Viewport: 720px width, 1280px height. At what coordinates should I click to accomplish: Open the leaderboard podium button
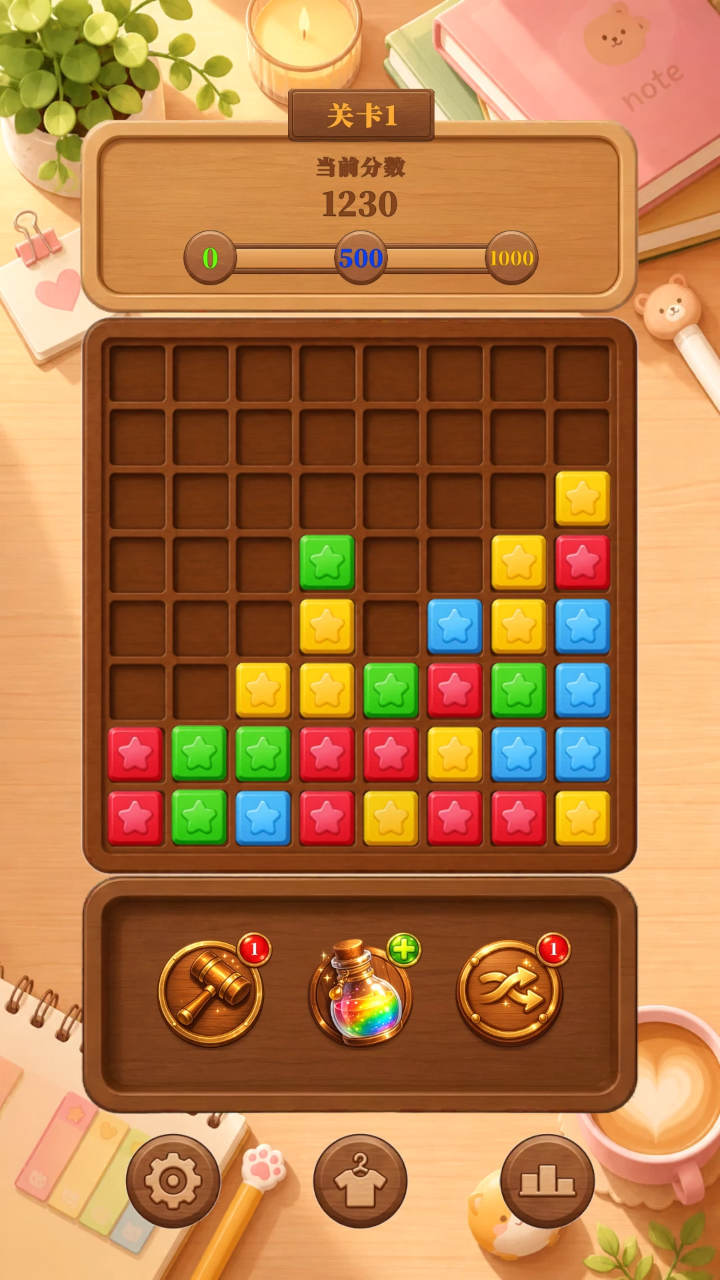[547, 1181]
